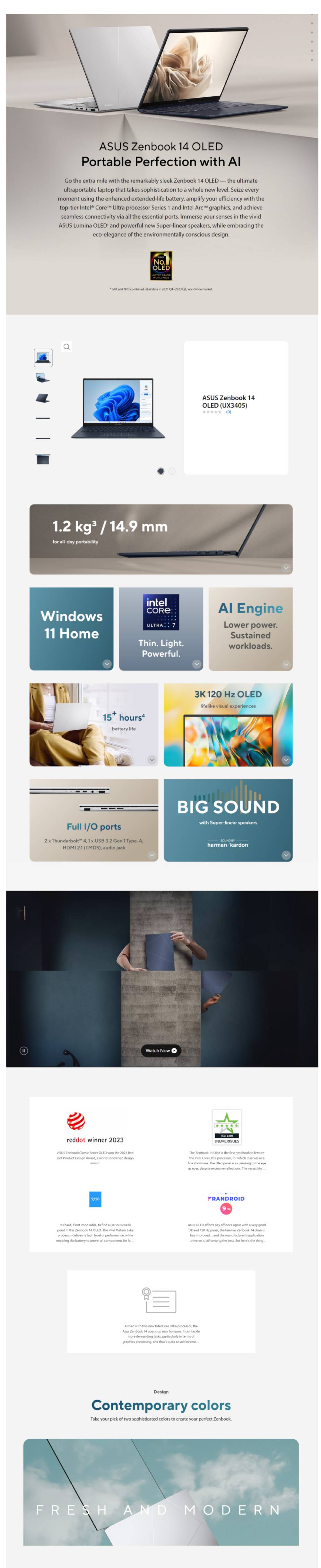This screenshot has height=1568, width=321.
Task: Choose the white color dot under the photo
Action: 172,471
